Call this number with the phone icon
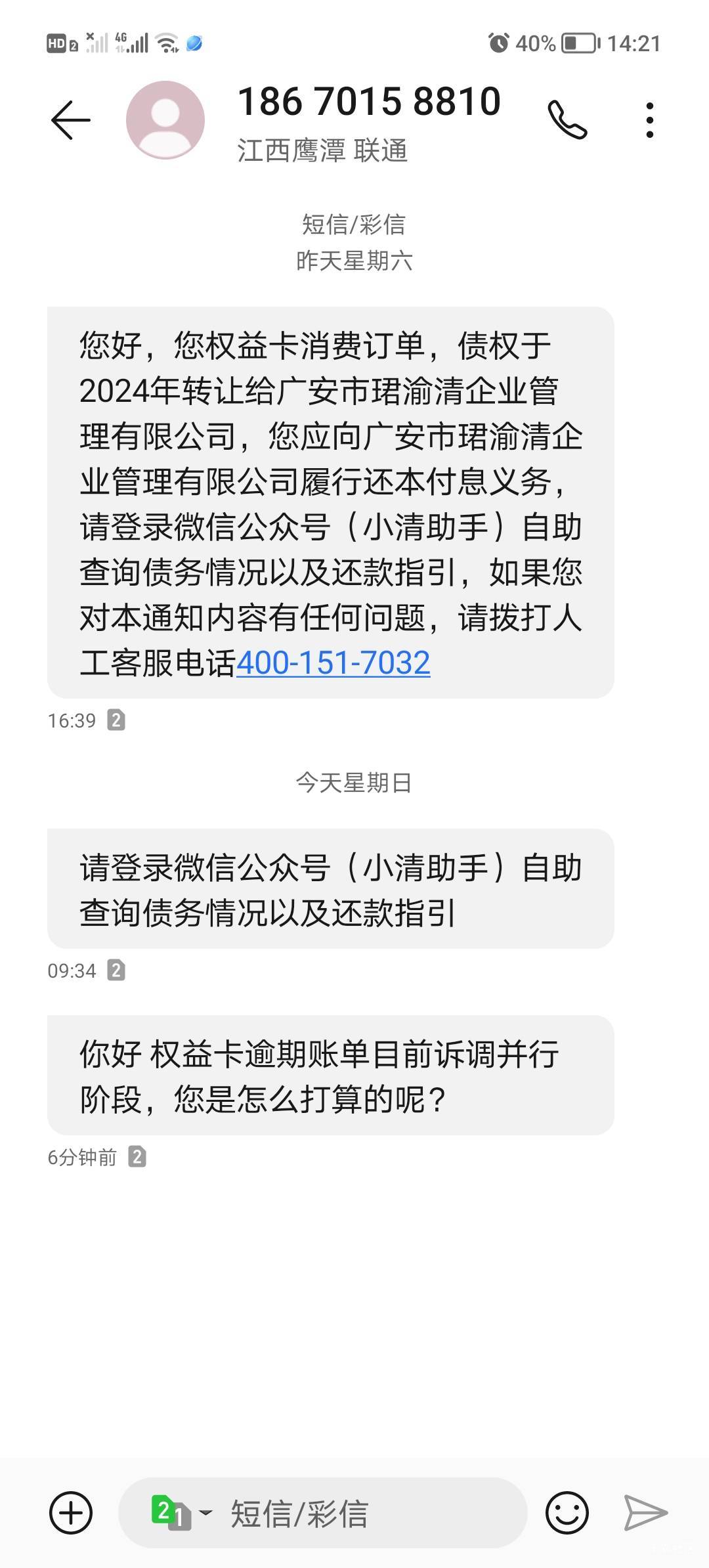 tap(567, 120)
